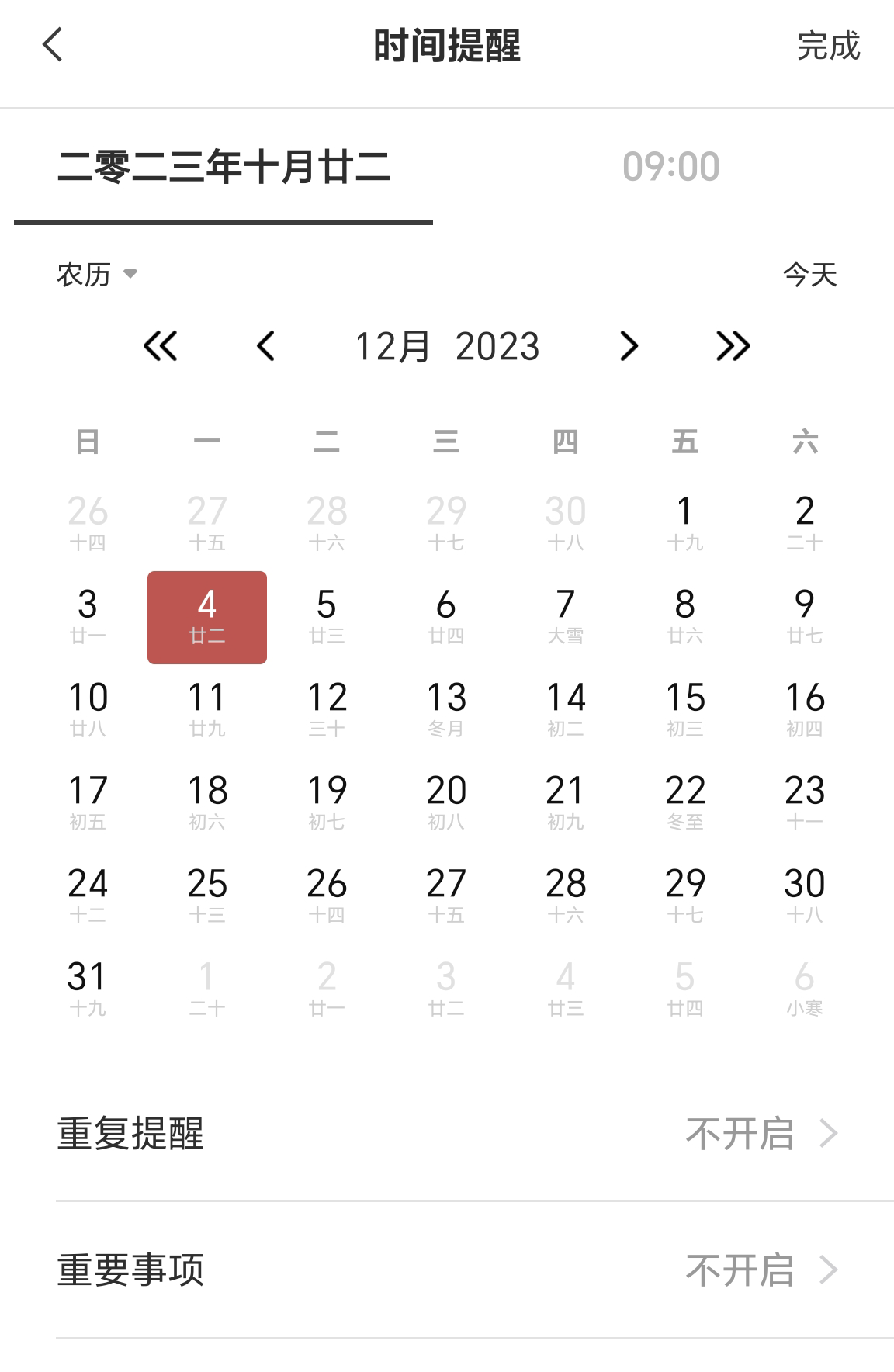Screen dimensions: 894x1372
Task: Advance to the next month with the single-right arrow
Action: coord(629,346)
